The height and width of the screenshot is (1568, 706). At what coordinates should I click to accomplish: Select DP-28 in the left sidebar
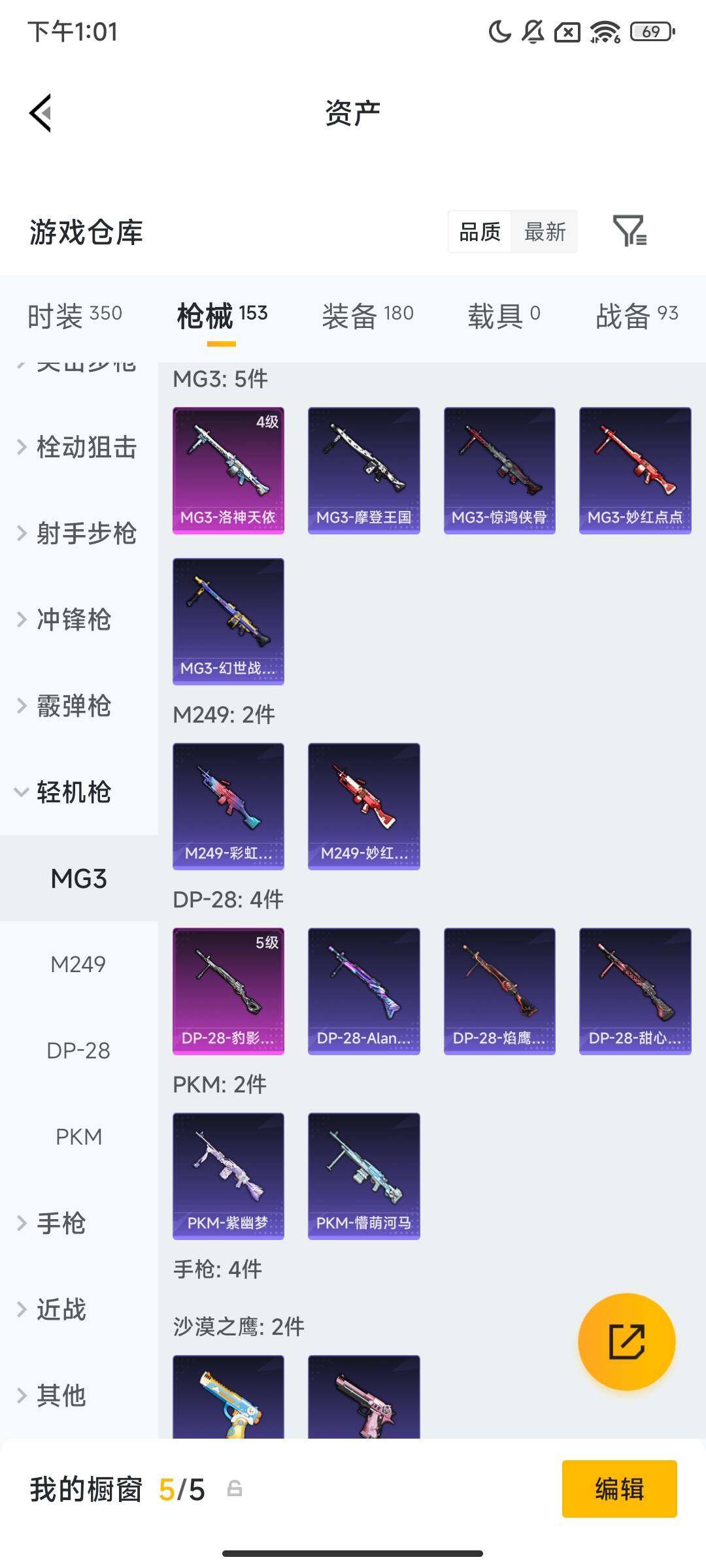tap(78, 1051)
